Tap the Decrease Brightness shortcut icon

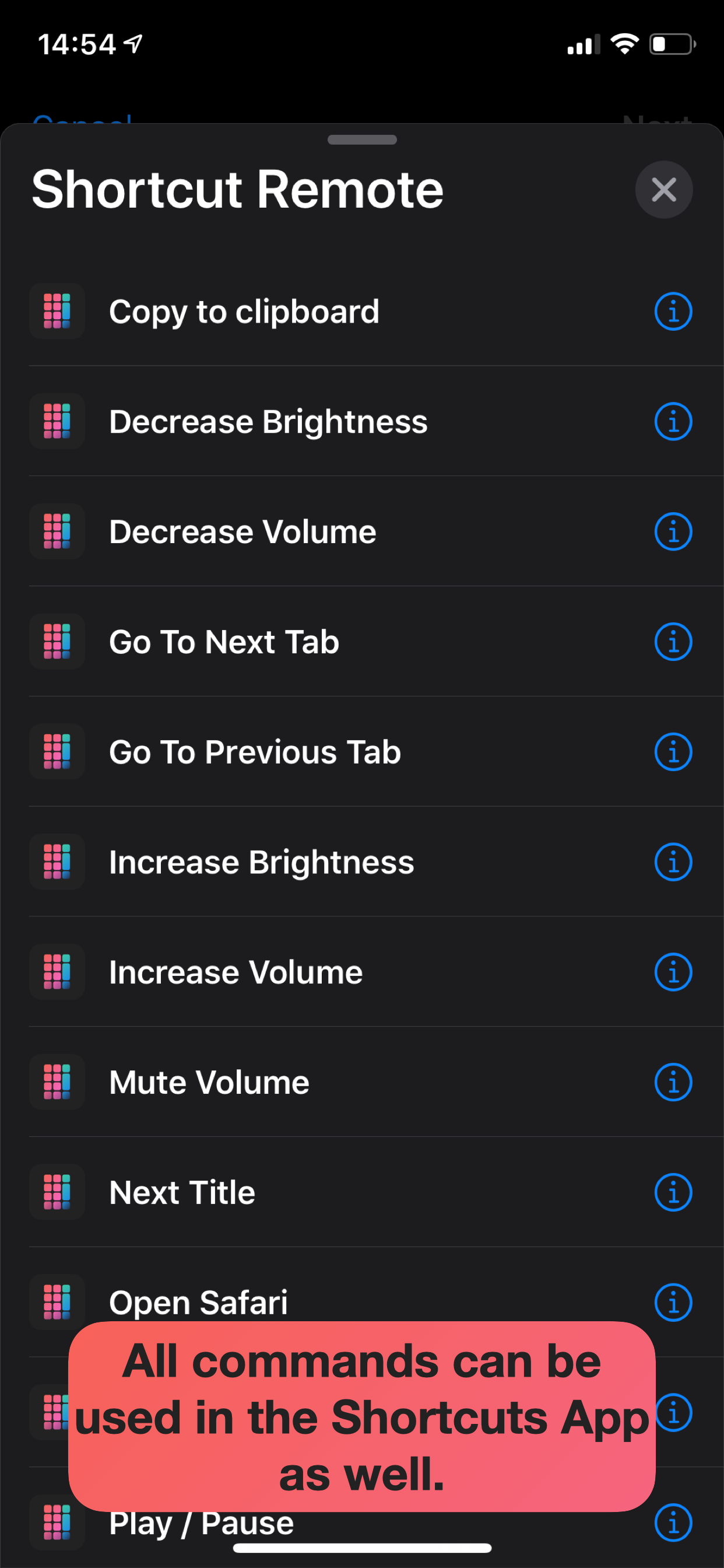click(x=57, y=421)
